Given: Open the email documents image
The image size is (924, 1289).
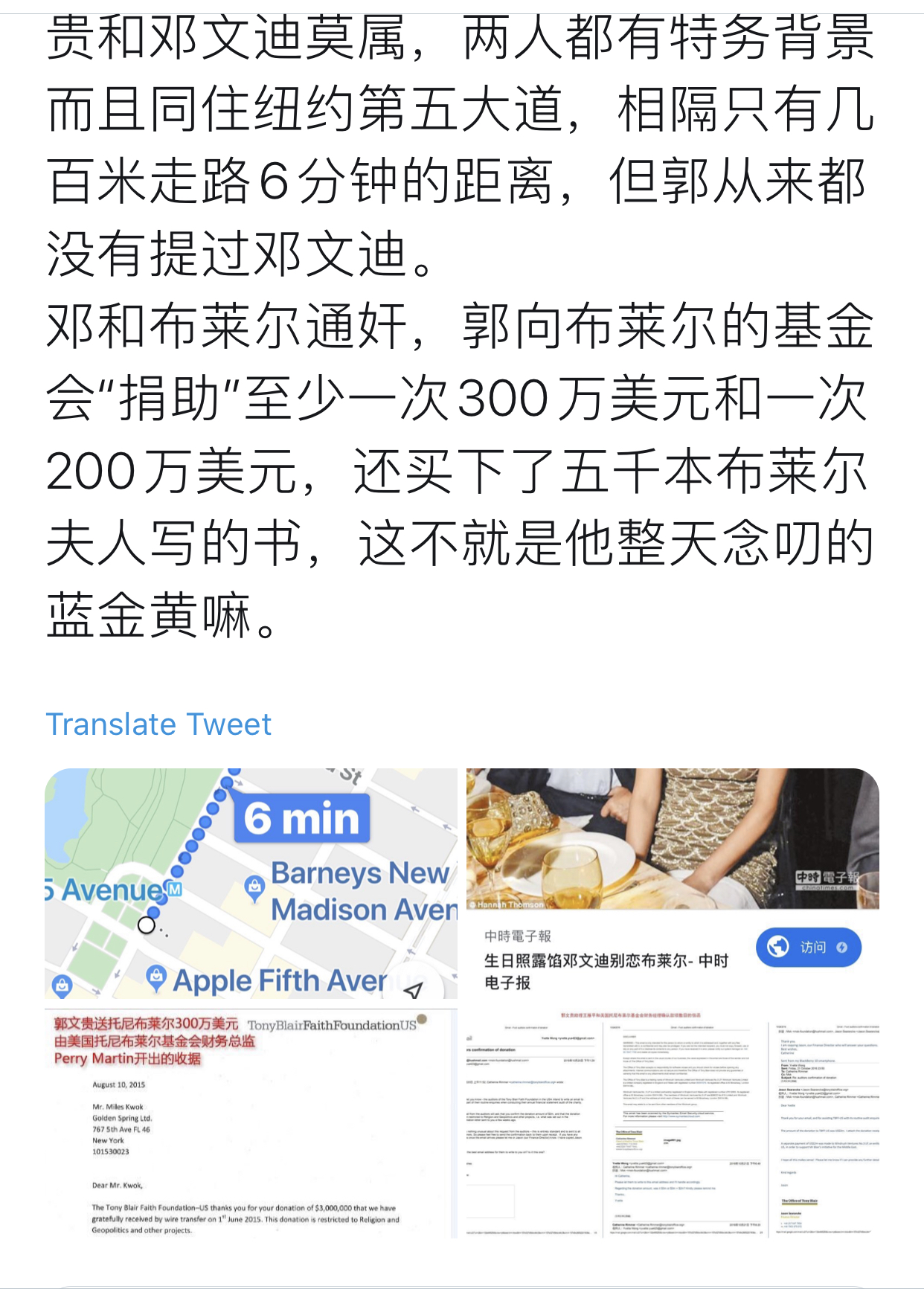Looking at the screenshot, I should (673, 1123).
